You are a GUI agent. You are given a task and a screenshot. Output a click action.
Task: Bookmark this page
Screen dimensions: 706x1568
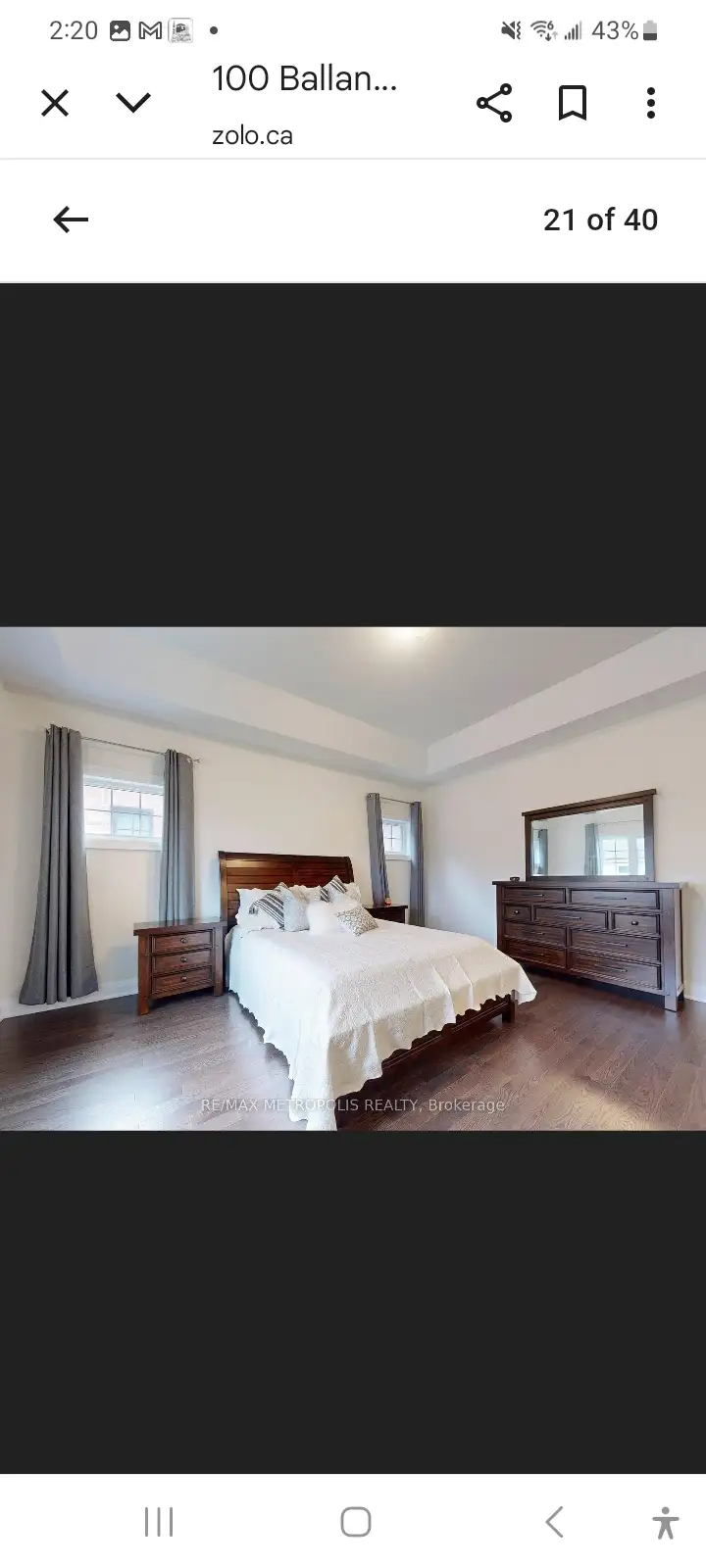[573, 103]
